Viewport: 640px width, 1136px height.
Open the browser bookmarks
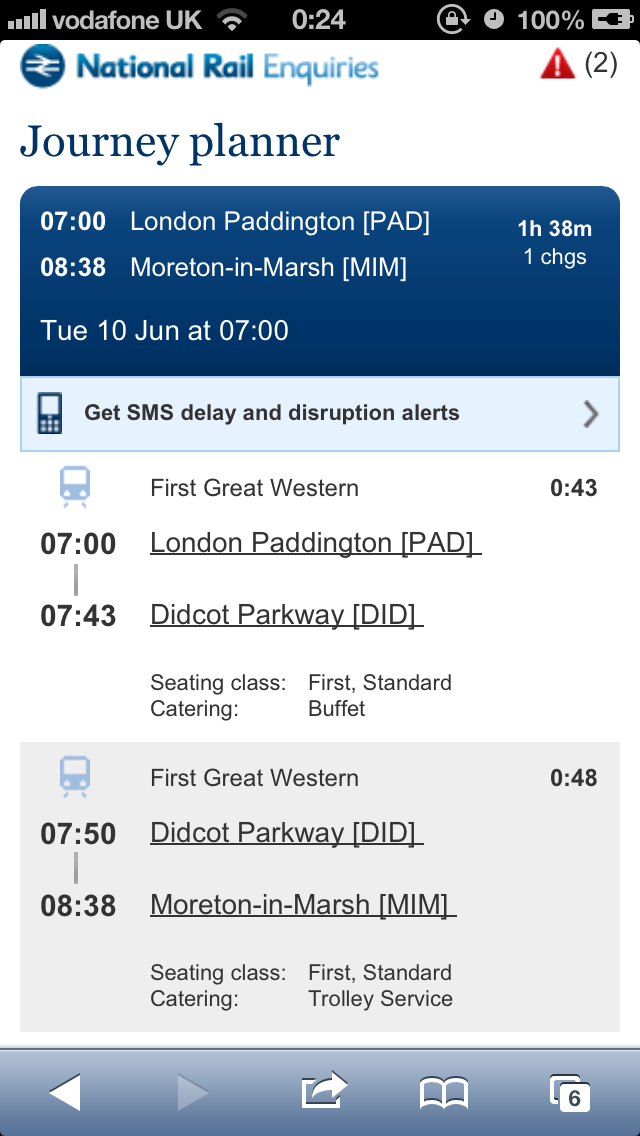click(x=444, y=1092)
